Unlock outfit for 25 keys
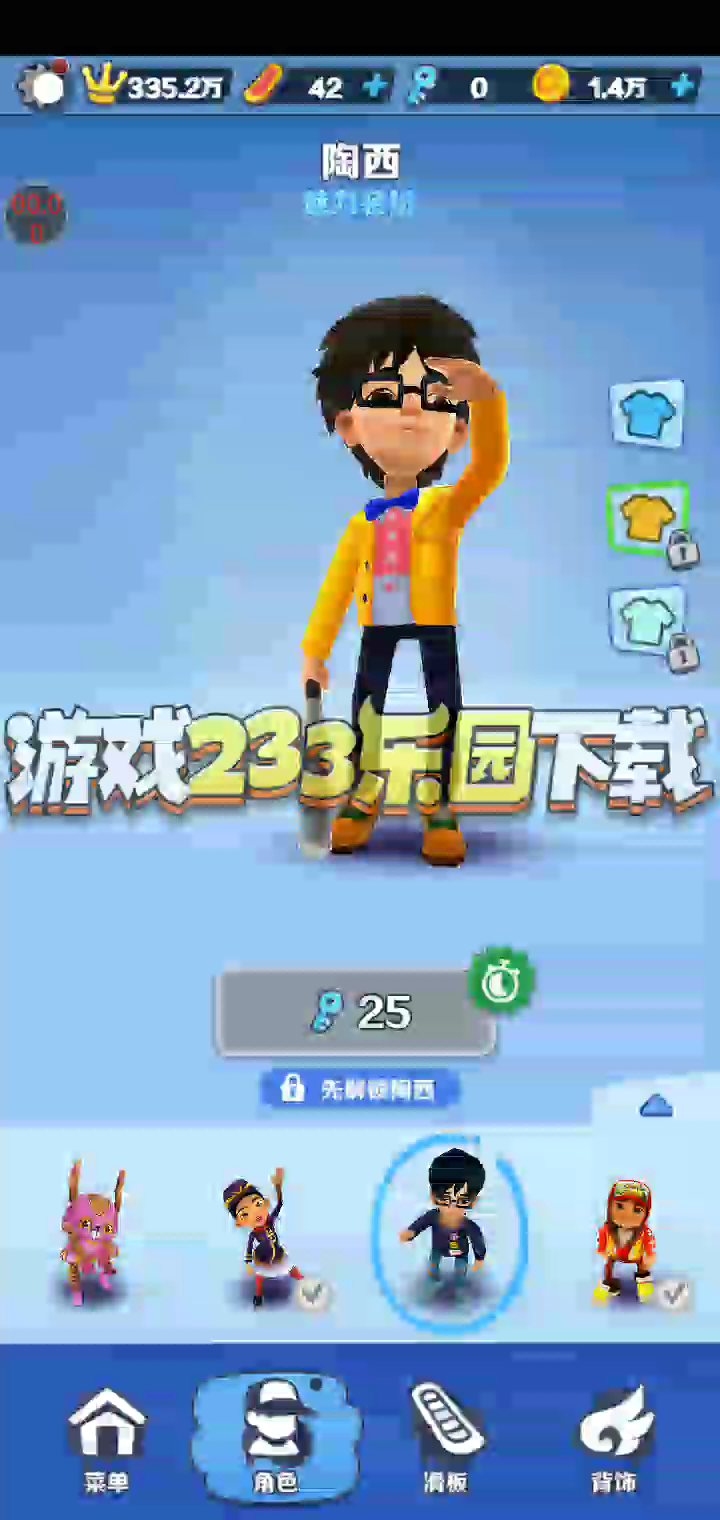Screen dimensions: 720x1520 tap(355, 1012)
